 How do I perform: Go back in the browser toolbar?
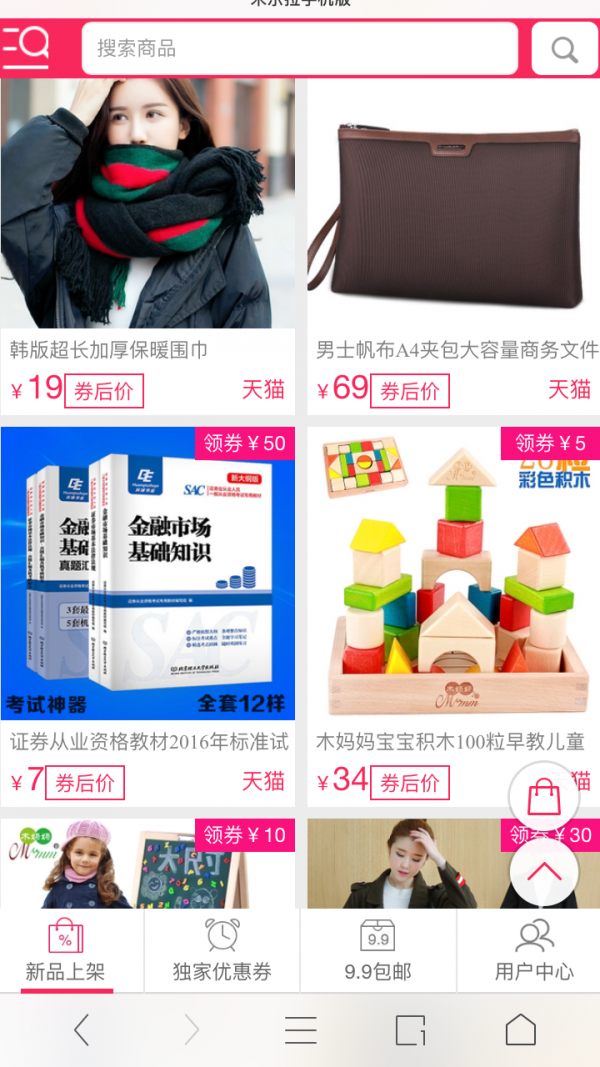[81, 1029]
